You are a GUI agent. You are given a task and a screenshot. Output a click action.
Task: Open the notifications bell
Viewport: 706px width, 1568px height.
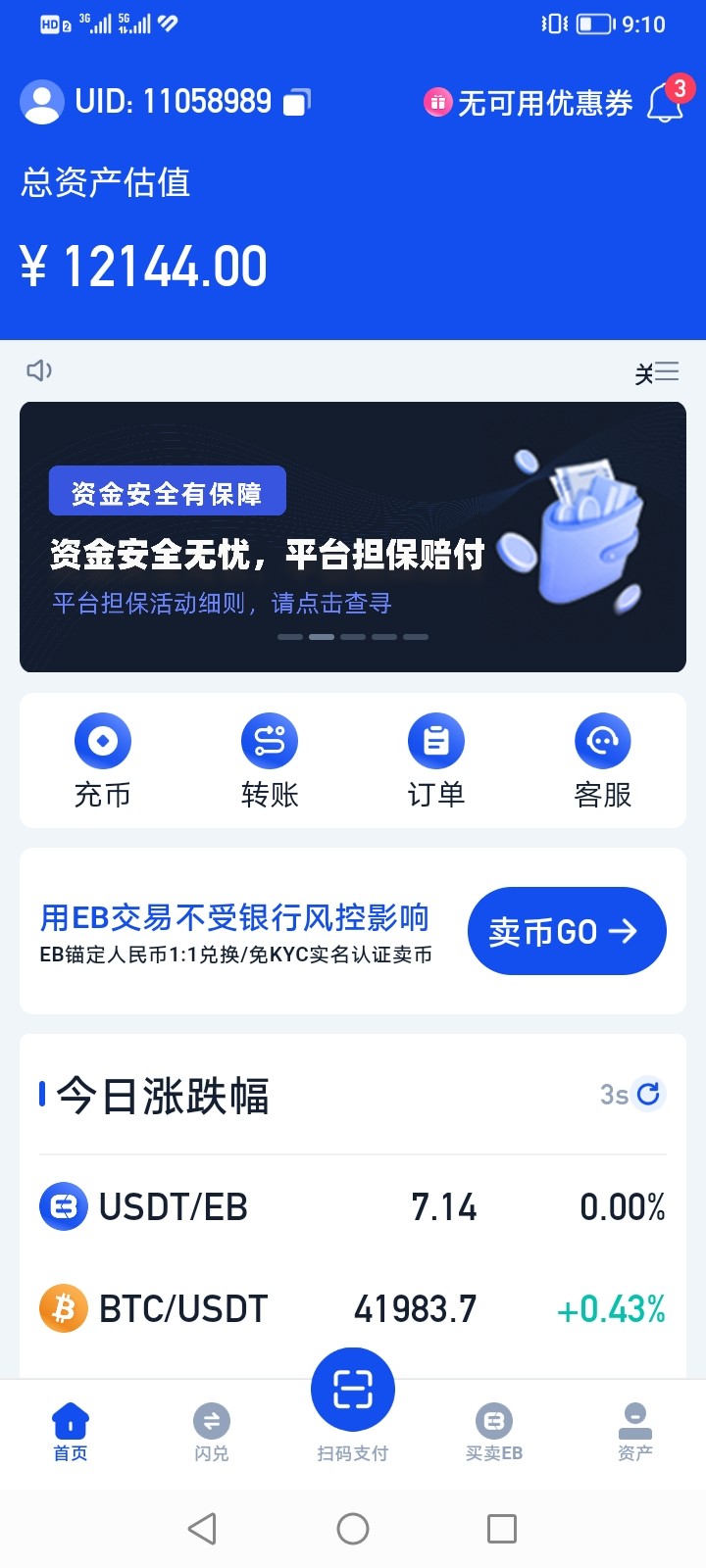click(x=665, y=104)
